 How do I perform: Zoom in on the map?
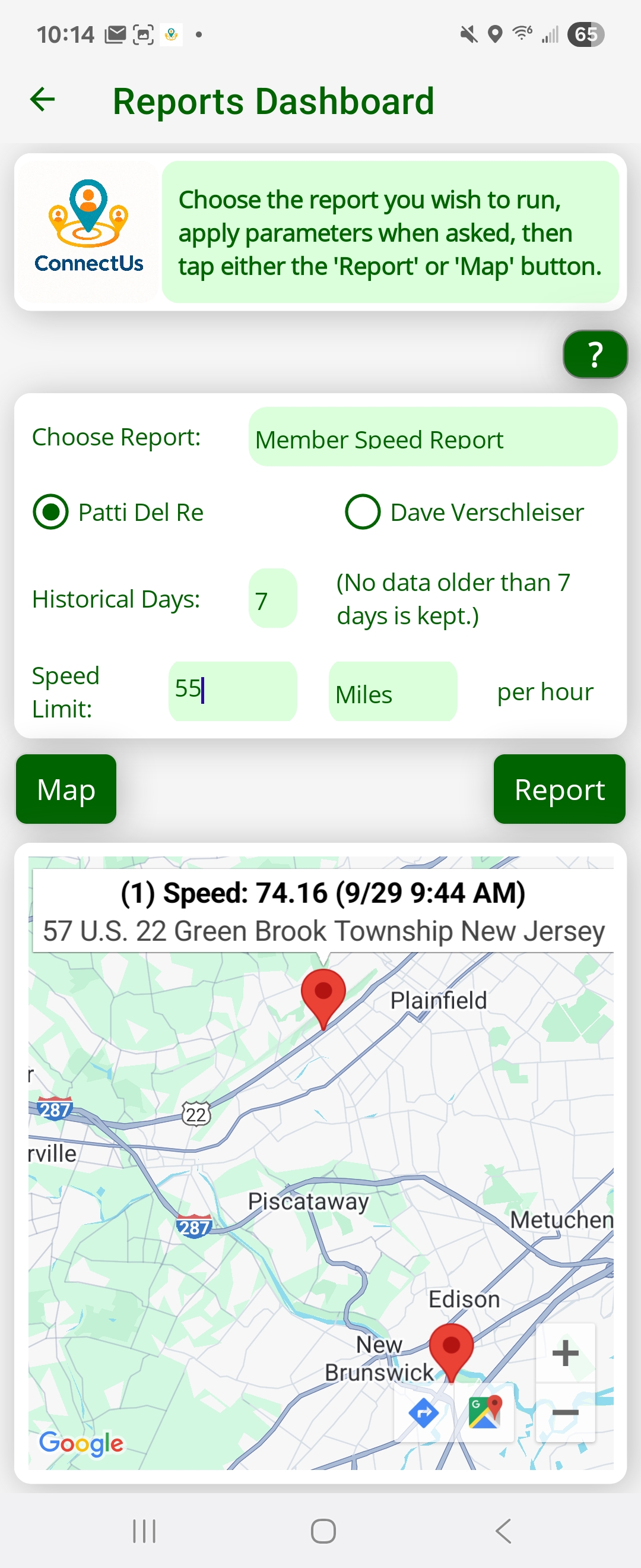[565, 1353]
